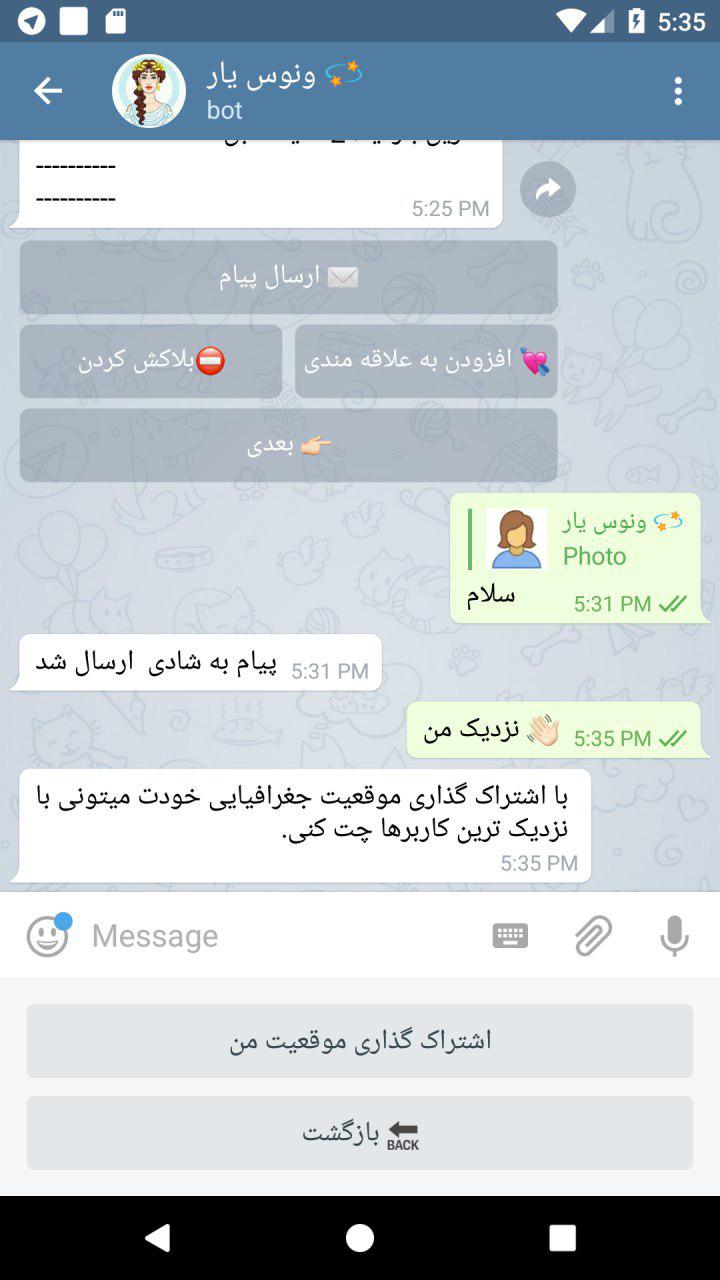This screenshot has height=1280, width=720.
Task: Tap the ارسال پیام inline button
Action: (x=288, y=277)
